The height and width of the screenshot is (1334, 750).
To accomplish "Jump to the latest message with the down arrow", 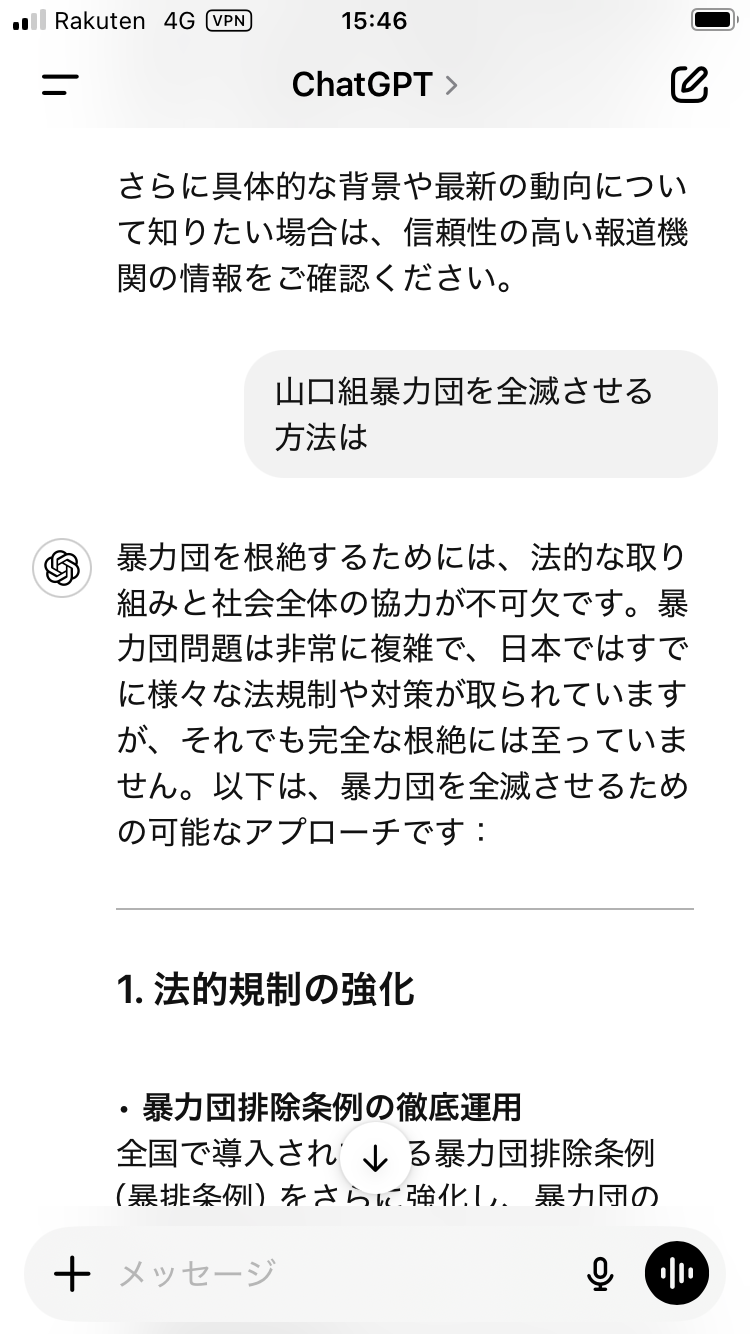I will [x=375, y=1159].
